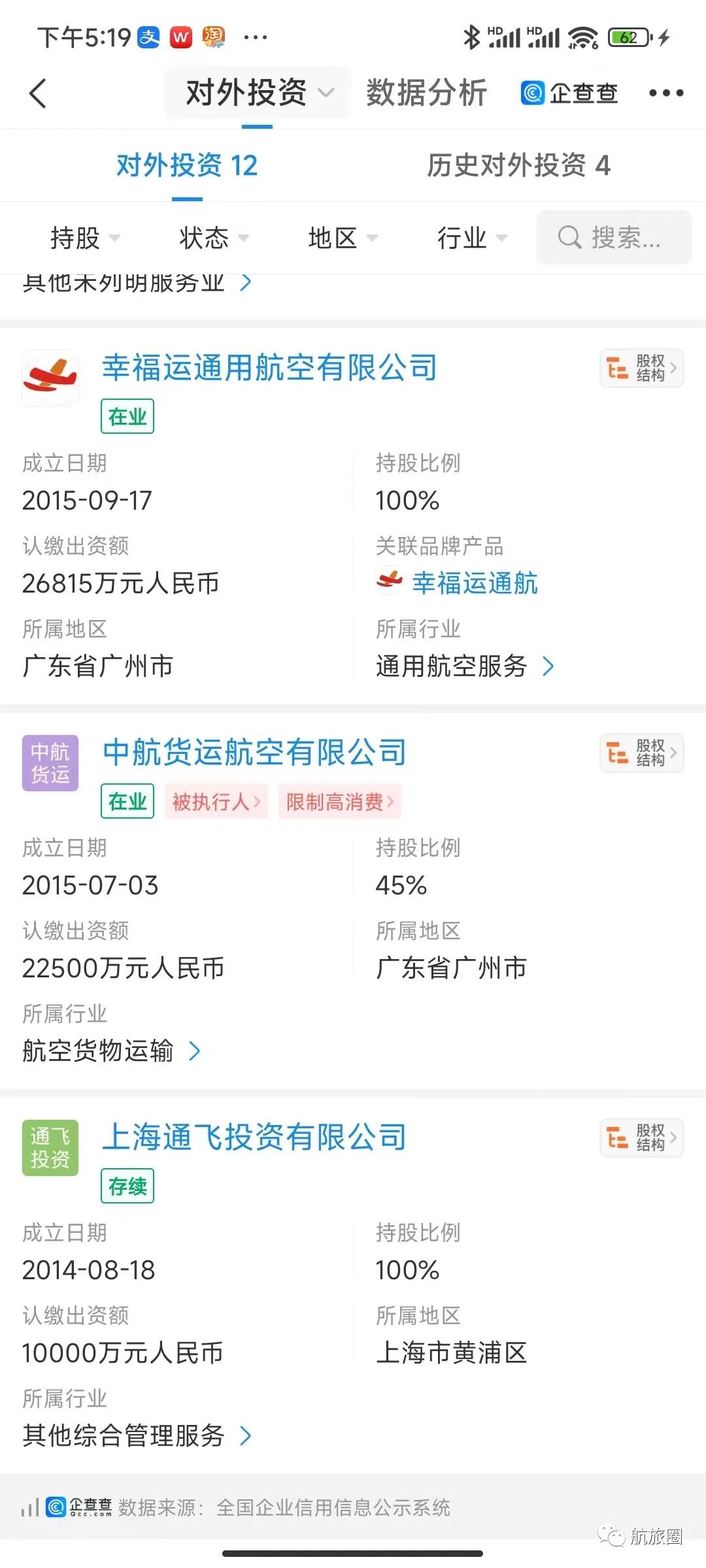This screenshot has height=1568, width=706.
Task: Tap the 搜索 input field
Action: (x=614, y=237)
